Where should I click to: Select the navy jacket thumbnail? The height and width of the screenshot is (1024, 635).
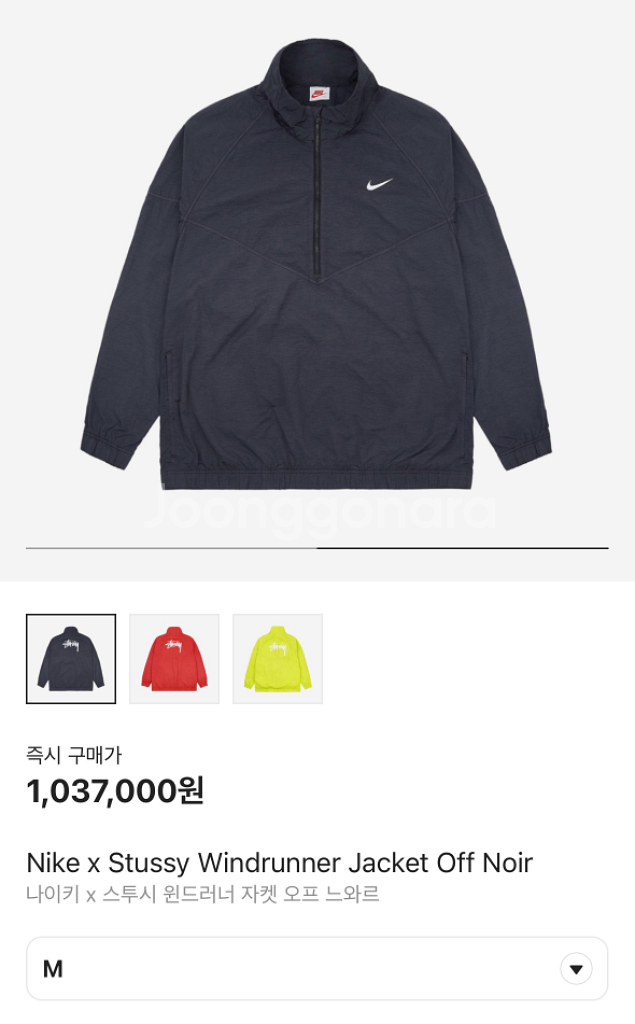click(71, 659)
